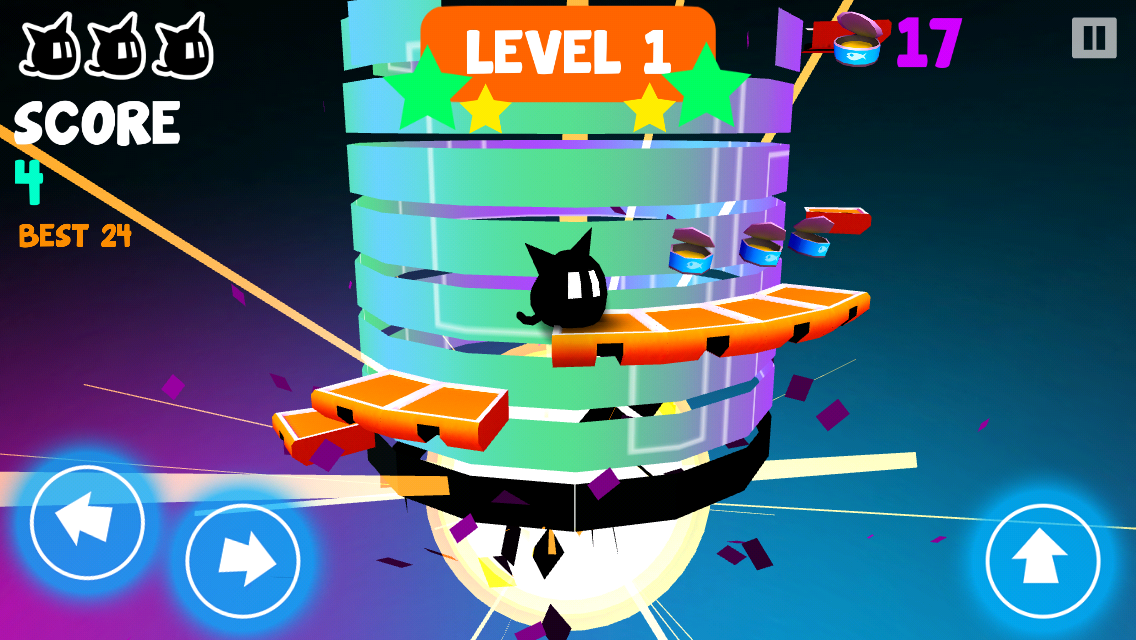The height and width of the screenshot is (640, 1136).
Task: Pause the game
Action: point(1093,38)
